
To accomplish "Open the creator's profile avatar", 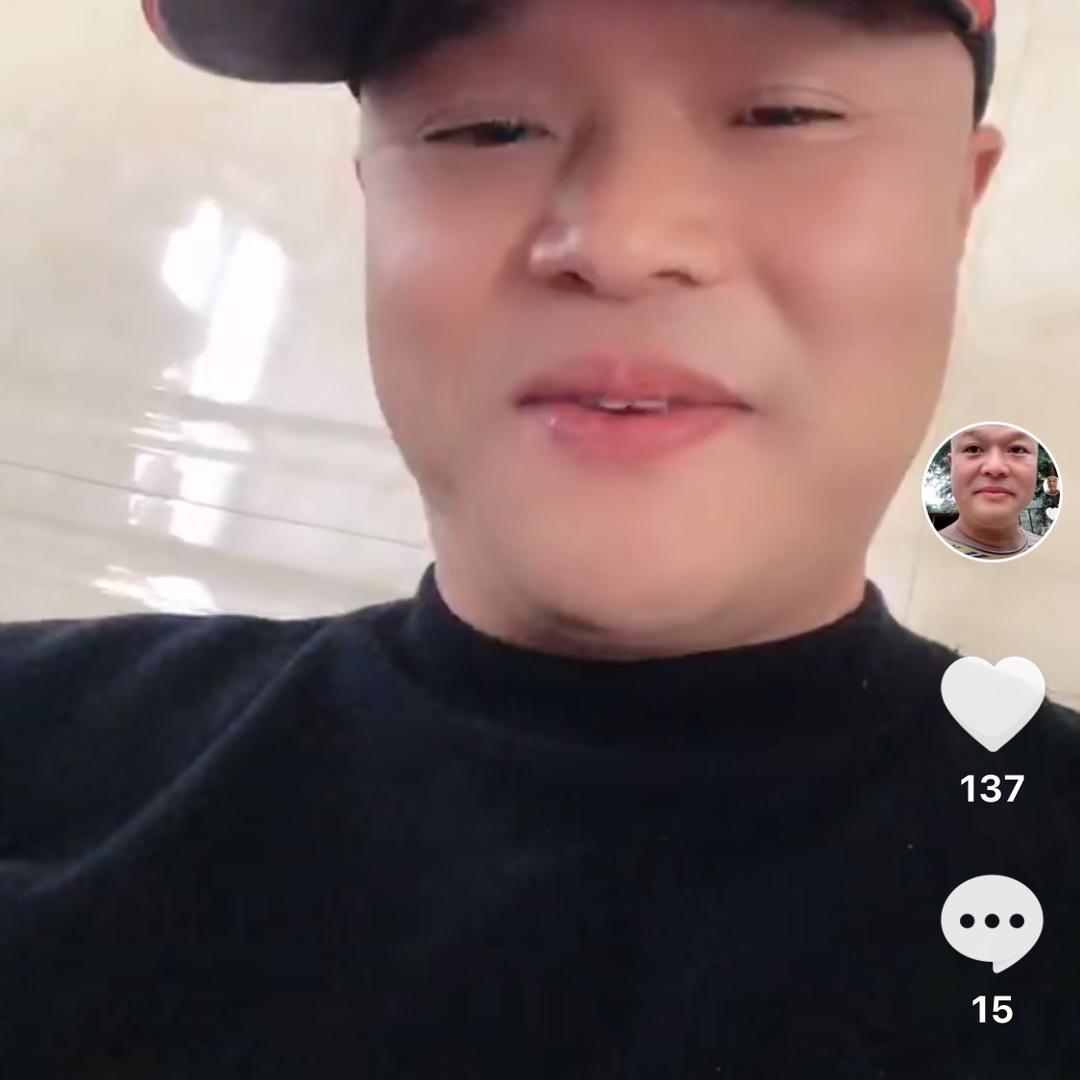I will point(991,492).
